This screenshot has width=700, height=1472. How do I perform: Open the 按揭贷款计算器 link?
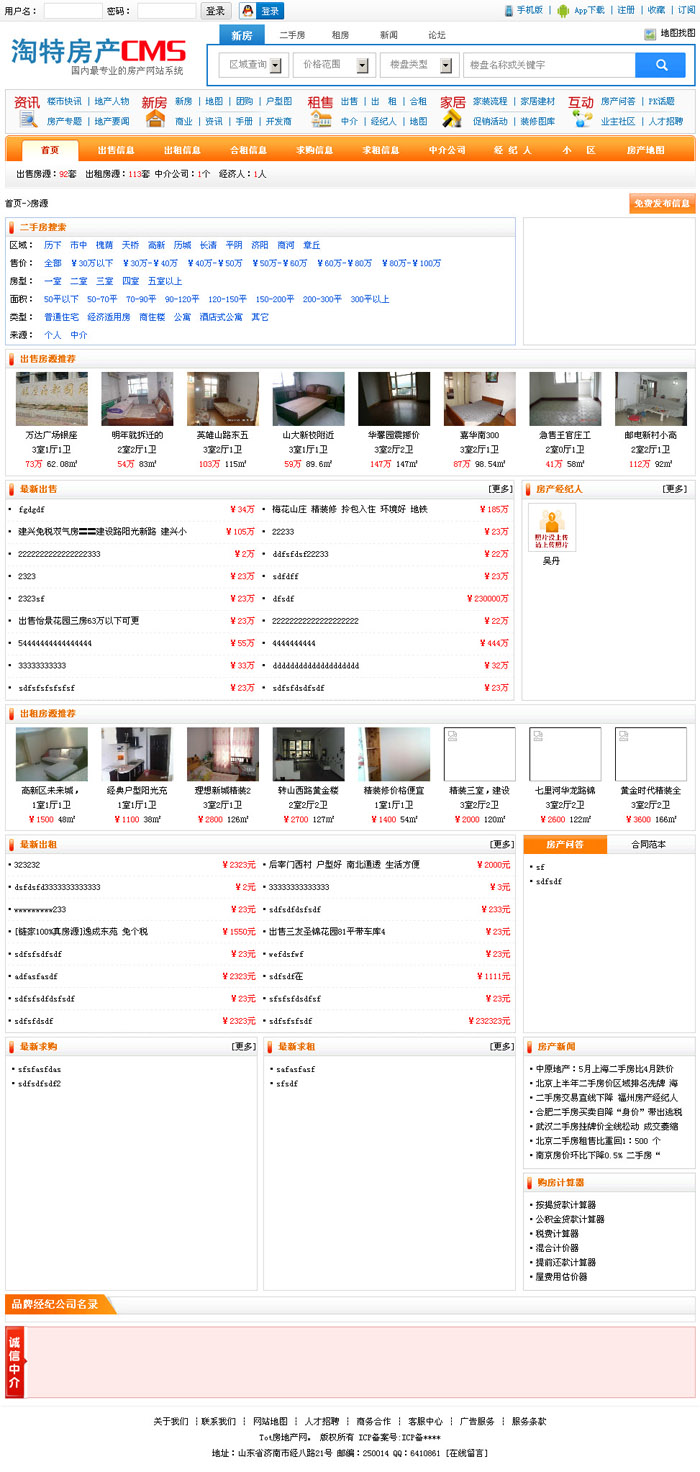[x=565, y=1205]
